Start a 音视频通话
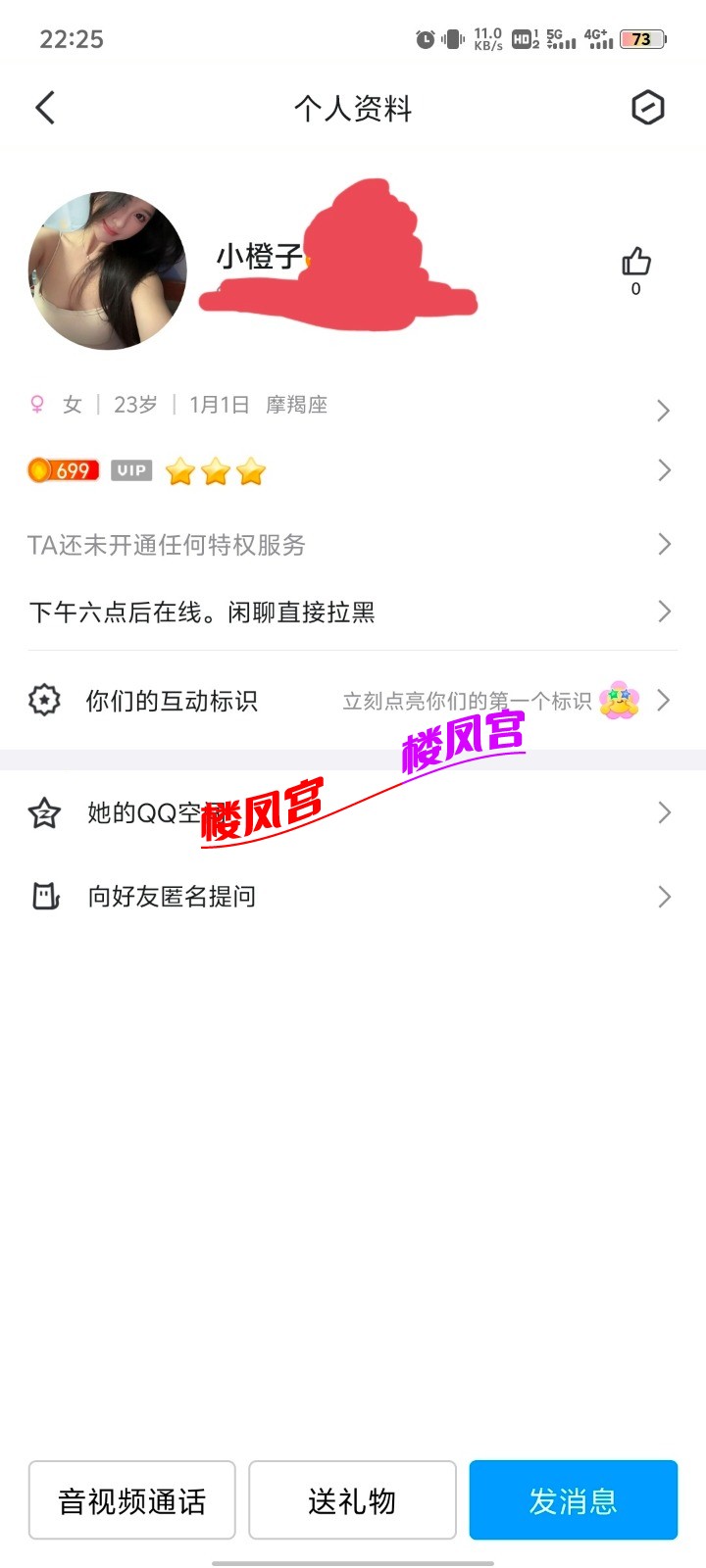 (x=132, y=1500)
